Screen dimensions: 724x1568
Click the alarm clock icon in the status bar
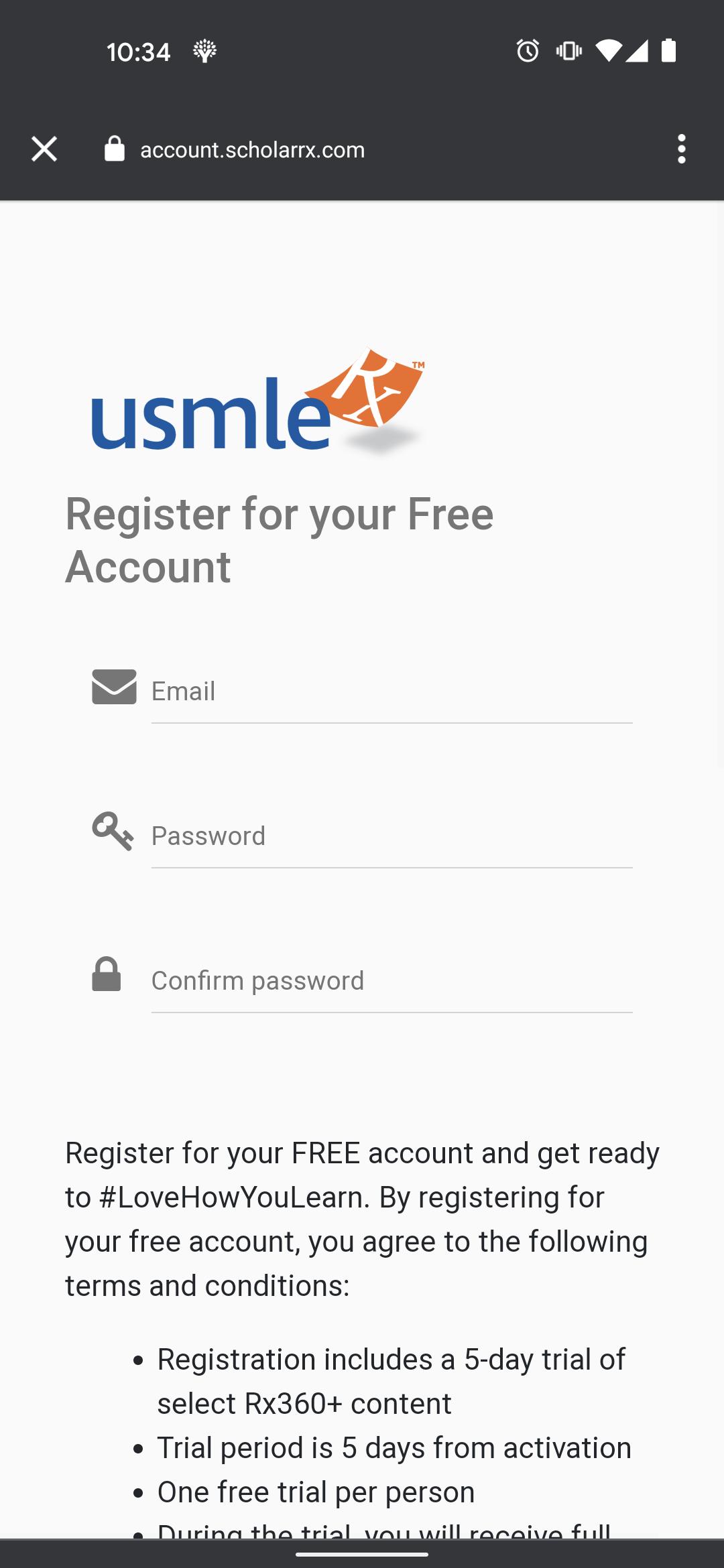(529, 50)
